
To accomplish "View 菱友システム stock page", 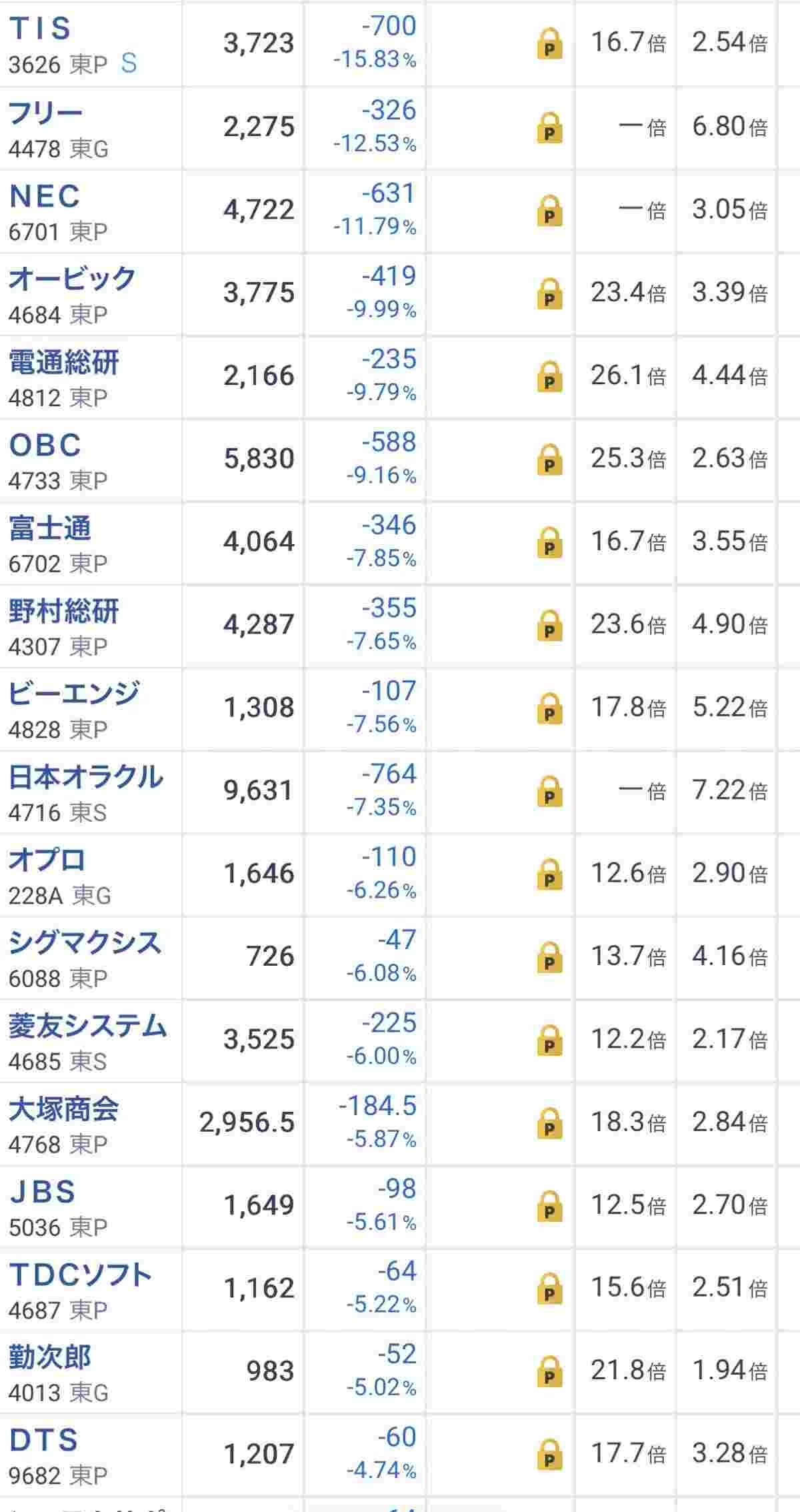I will click(87, 1026).
